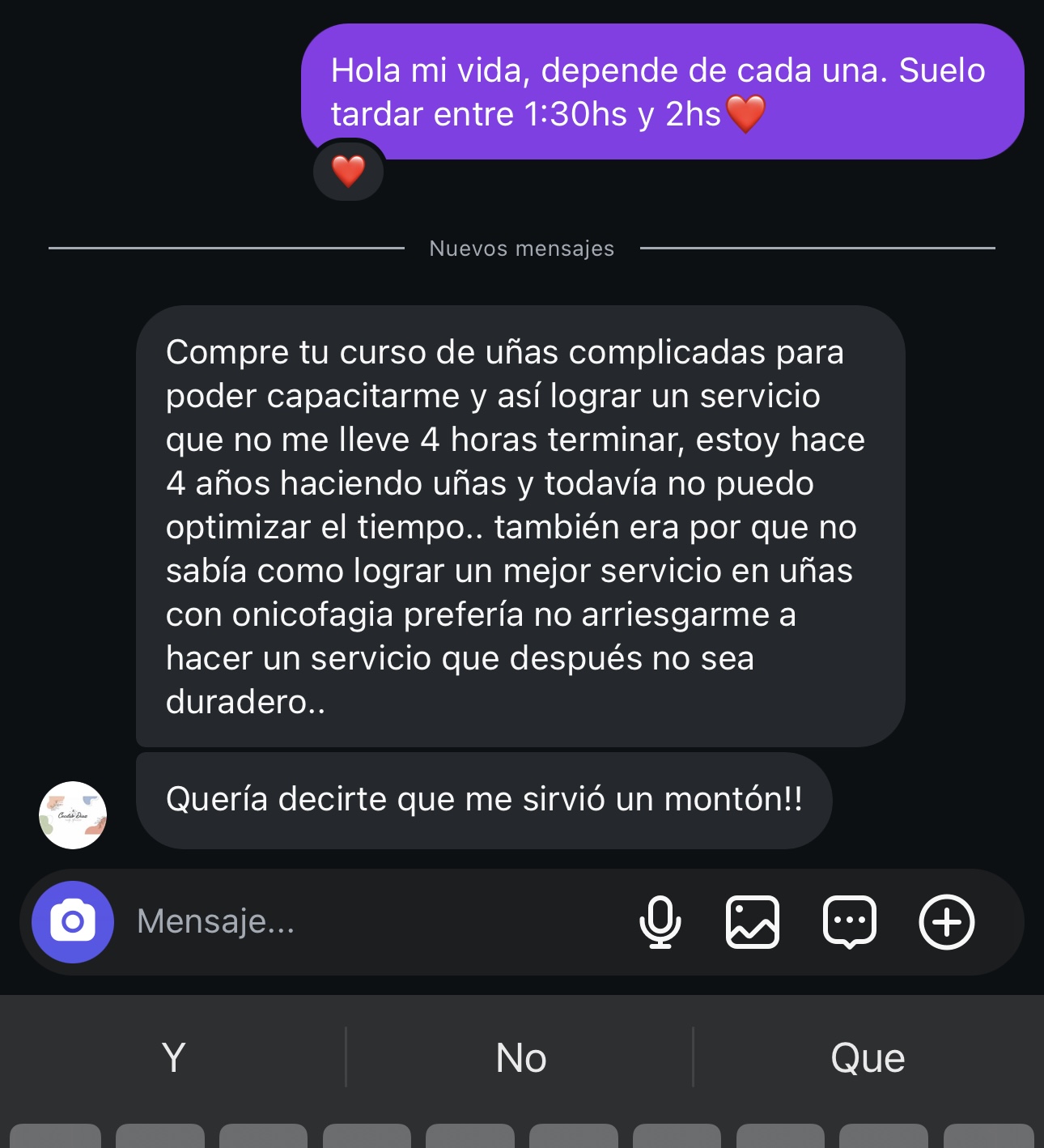Open more options with the plus icon
The image size is (1044, 1148).
[946, 921]
